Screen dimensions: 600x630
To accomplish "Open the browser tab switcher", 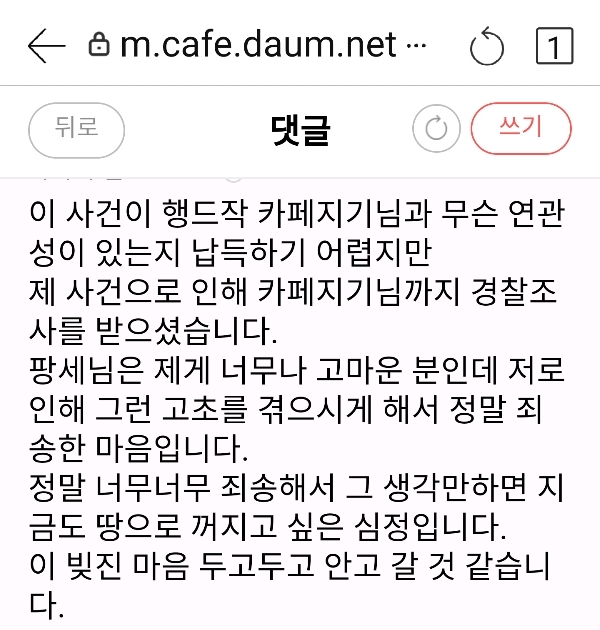I will [555, 46].
